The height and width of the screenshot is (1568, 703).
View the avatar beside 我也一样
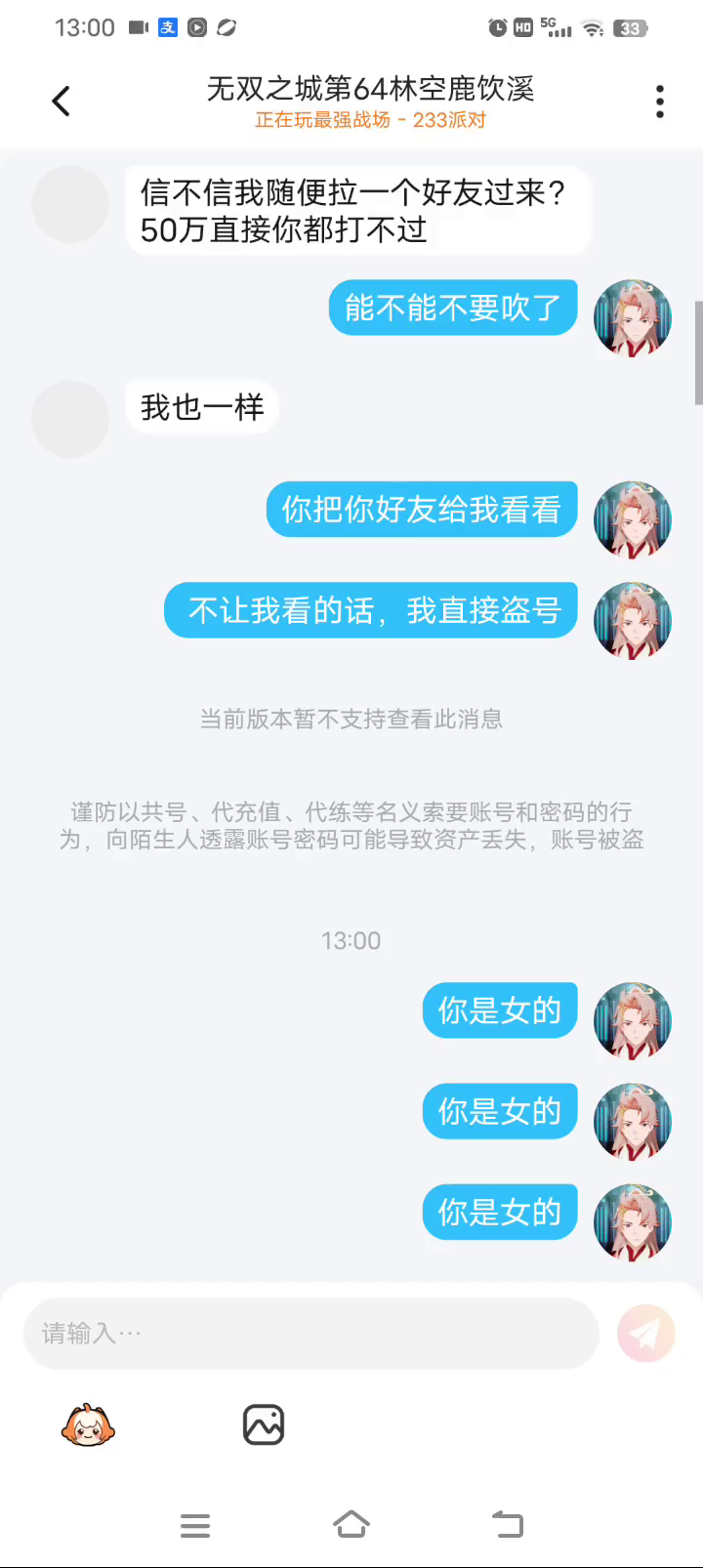point(70,420)
